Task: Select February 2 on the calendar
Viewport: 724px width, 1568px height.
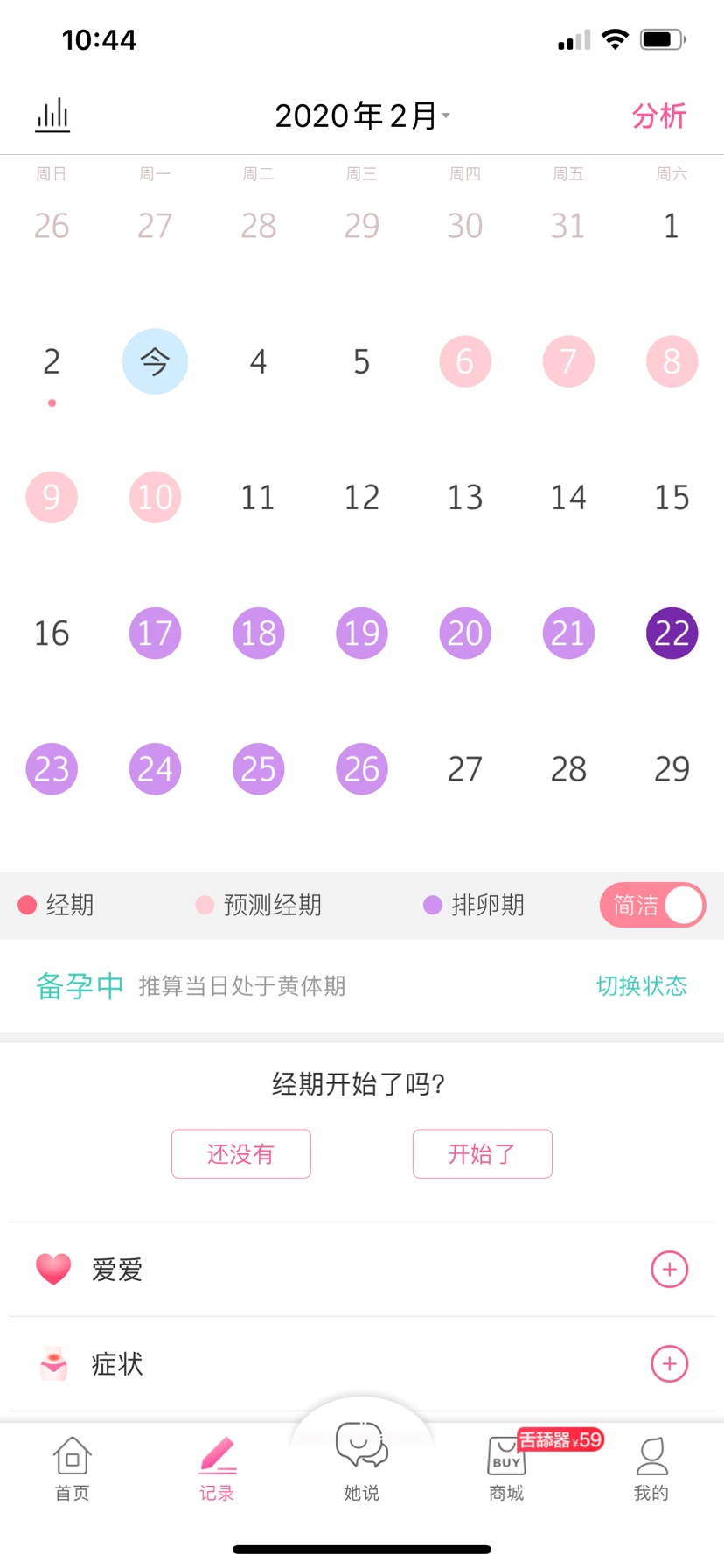Action: (52, 361)
